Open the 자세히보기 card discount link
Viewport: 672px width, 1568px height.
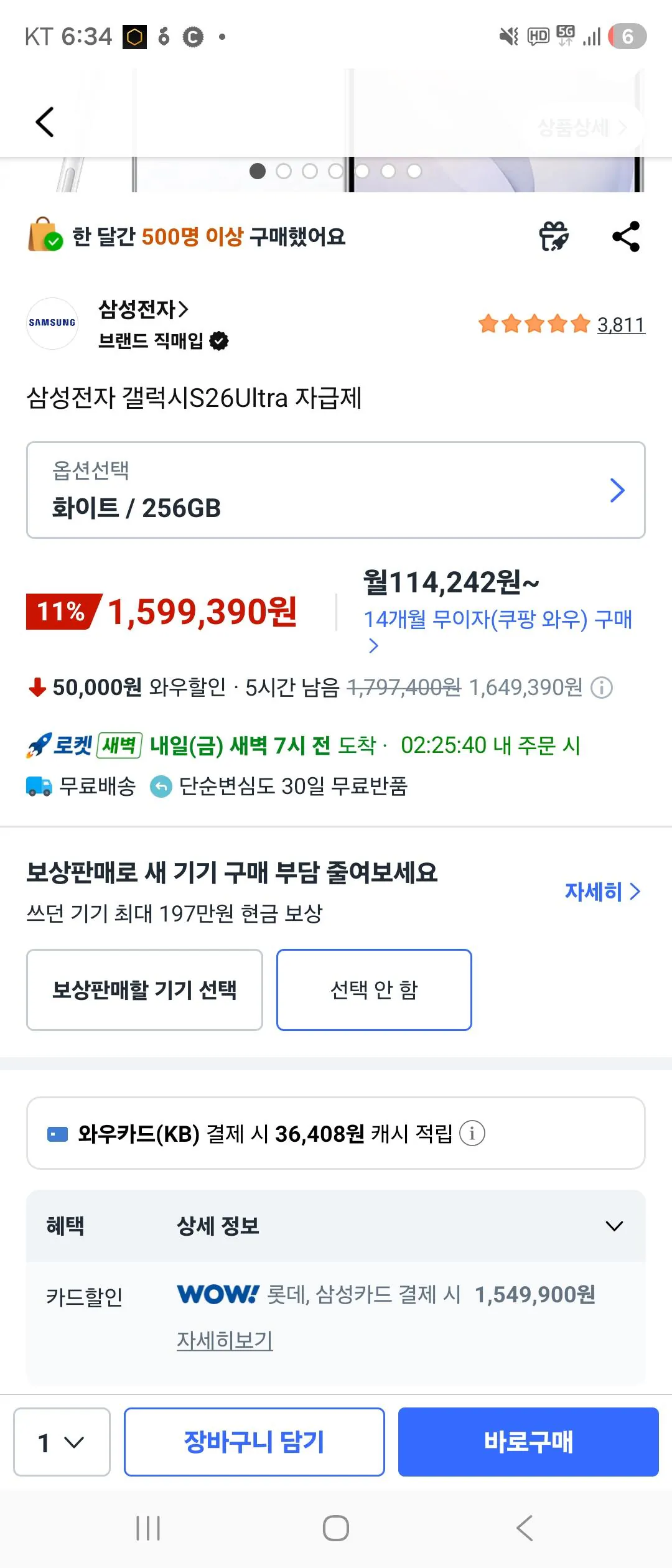[225, 1342]
